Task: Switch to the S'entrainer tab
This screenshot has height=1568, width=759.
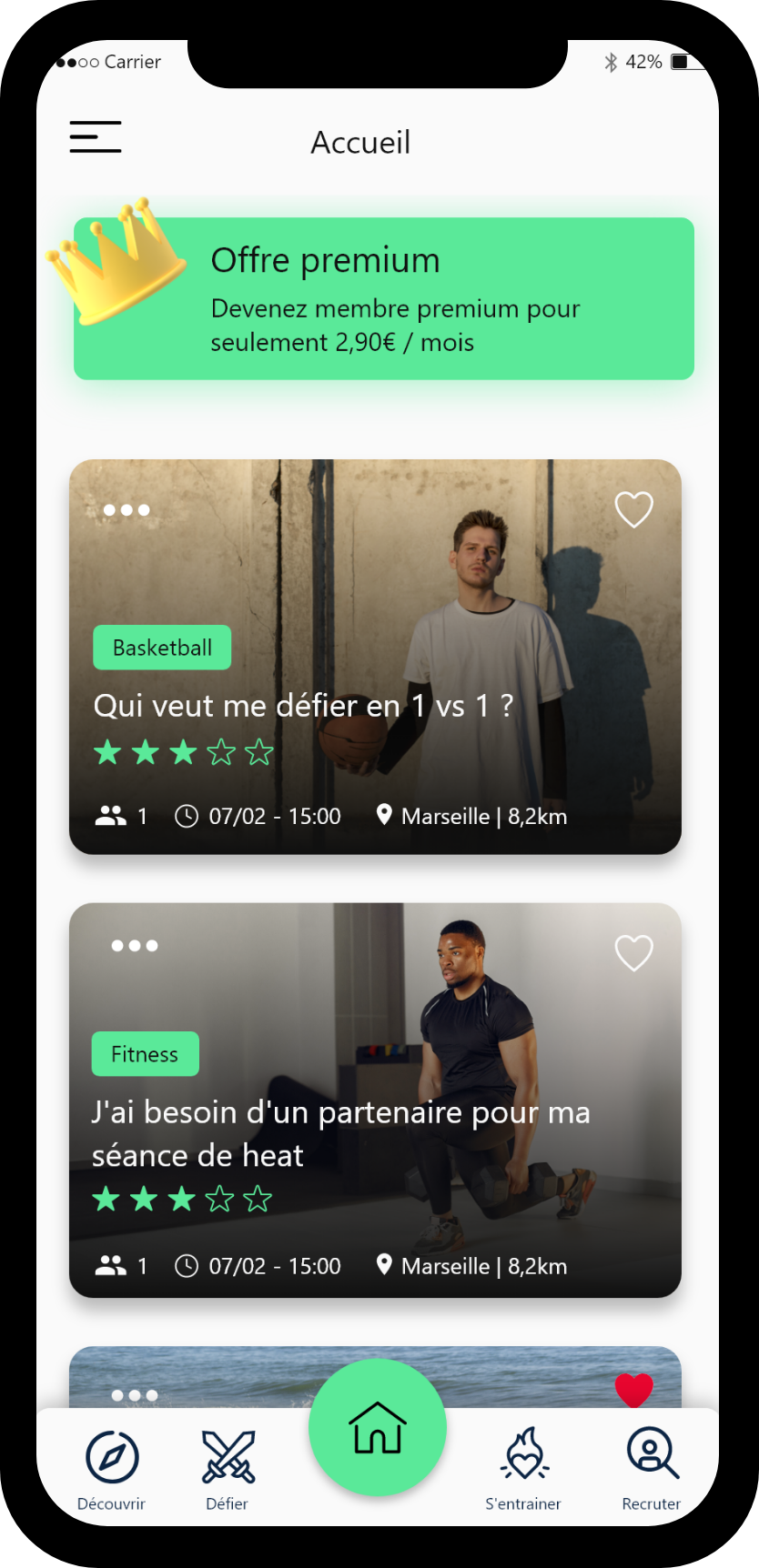Action: pyautogui.click(x=523, y=1470)
